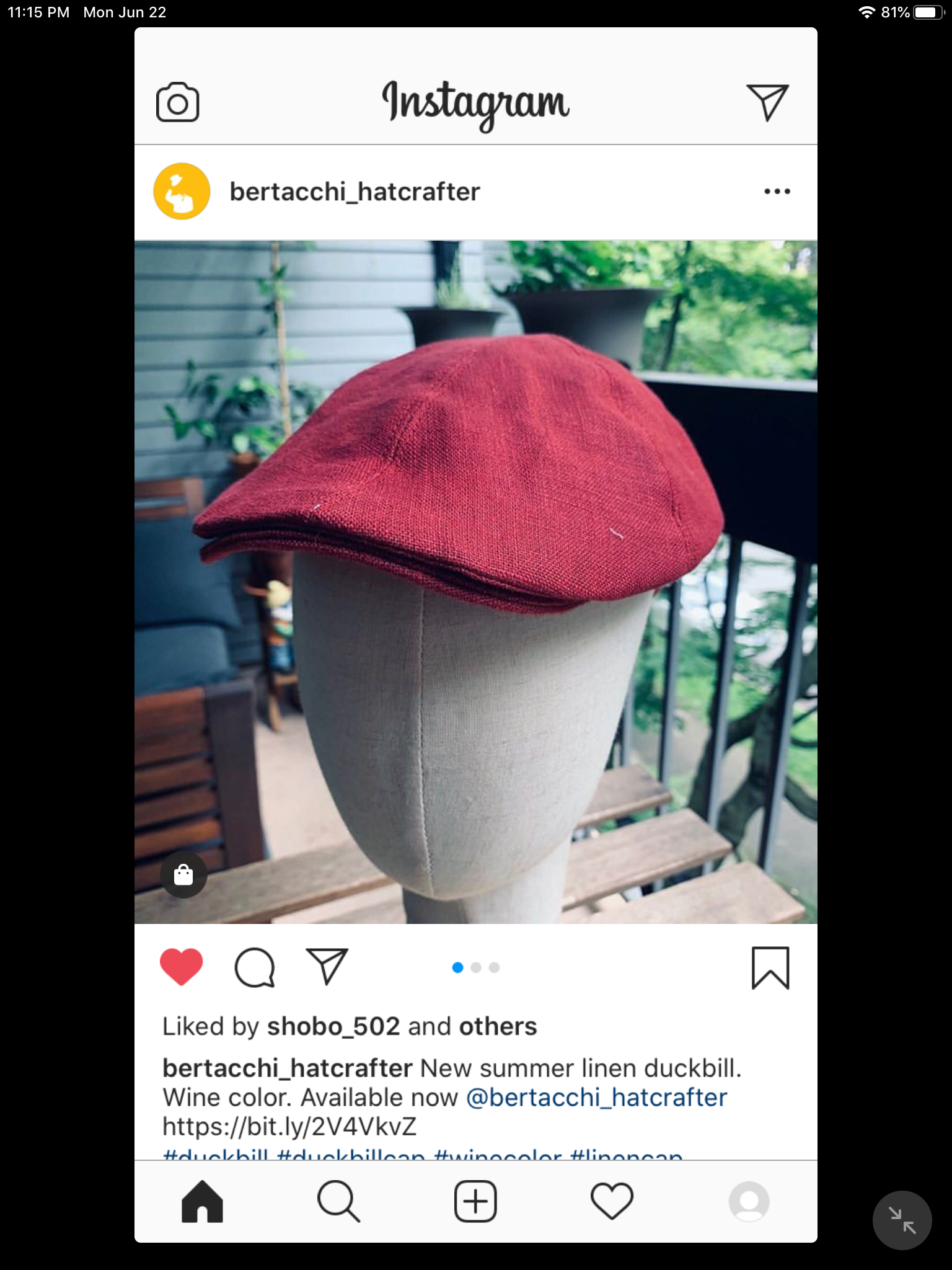The width and height of the screenshot is (952, 1270).
Task: Unlike the post with the red heart
Action: pyautogui.click(x=182, y=967)
